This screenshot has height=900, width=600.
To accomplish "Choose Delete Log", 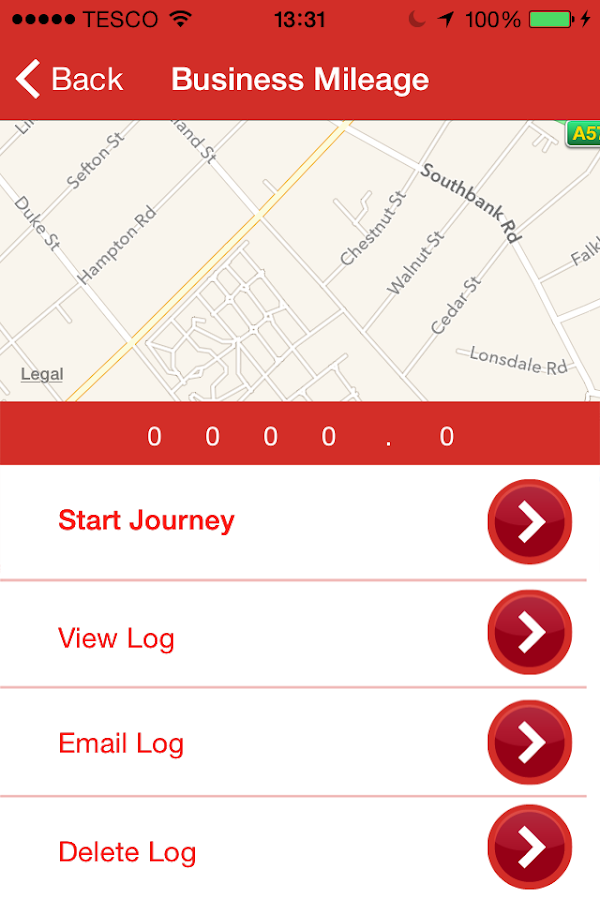I will (127, 853).
